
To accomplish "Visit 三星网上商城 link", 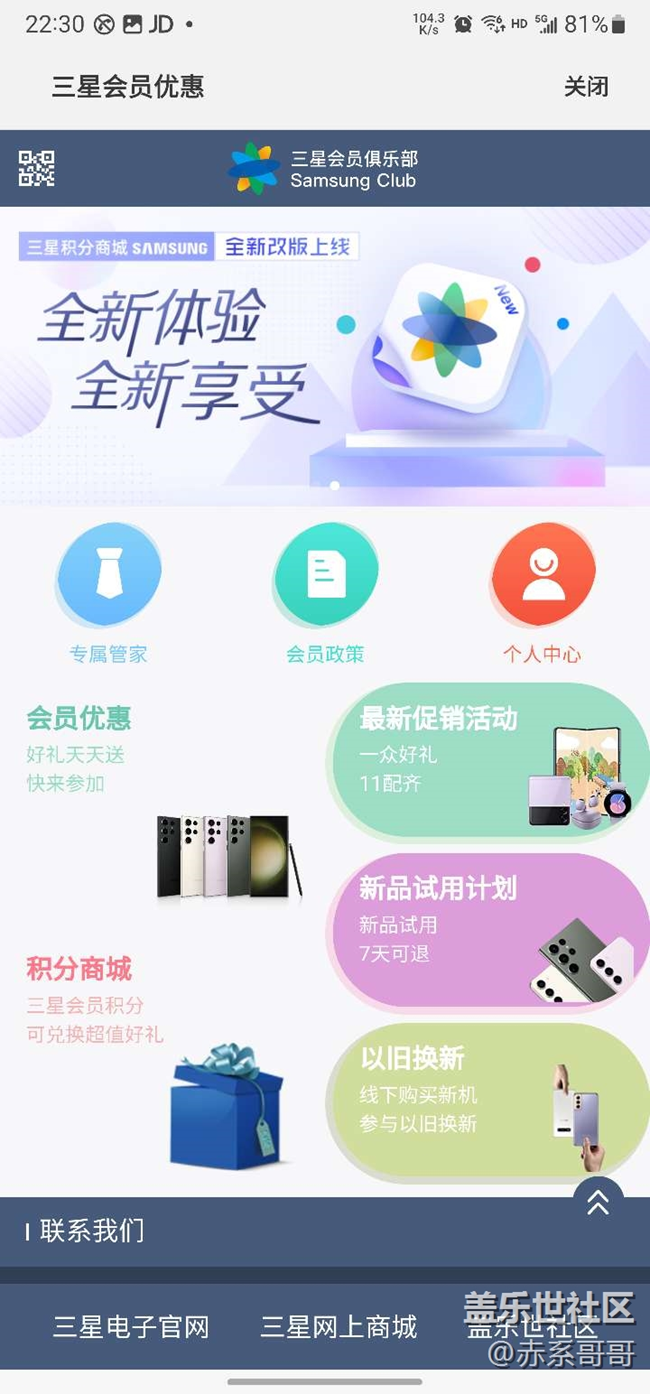I will [x=339, y=1327].
